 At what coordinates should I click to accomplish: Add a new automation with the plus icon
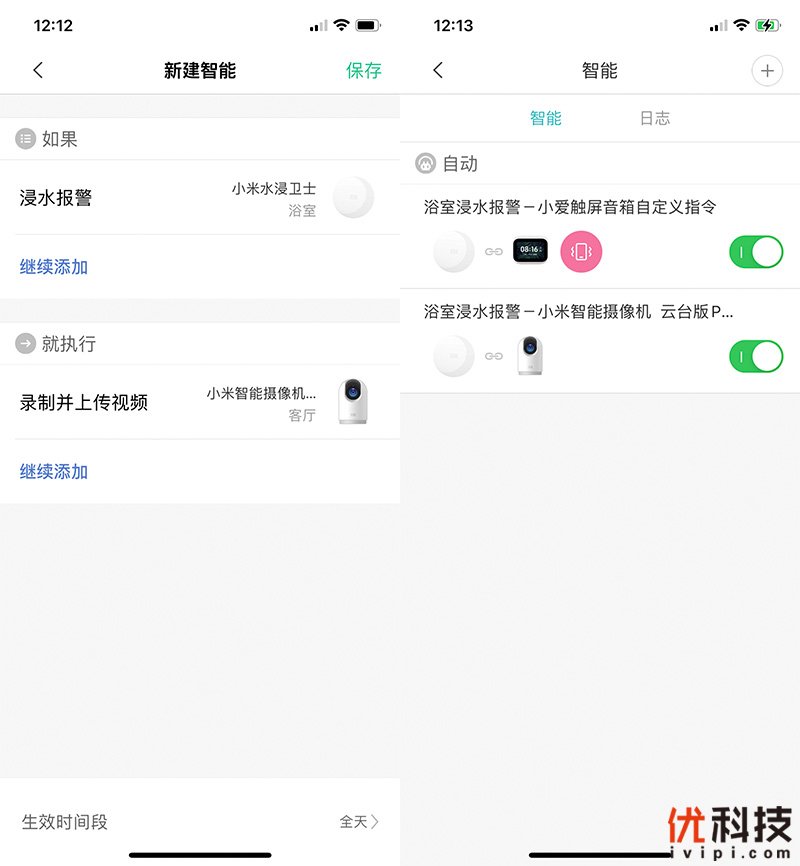767,70
